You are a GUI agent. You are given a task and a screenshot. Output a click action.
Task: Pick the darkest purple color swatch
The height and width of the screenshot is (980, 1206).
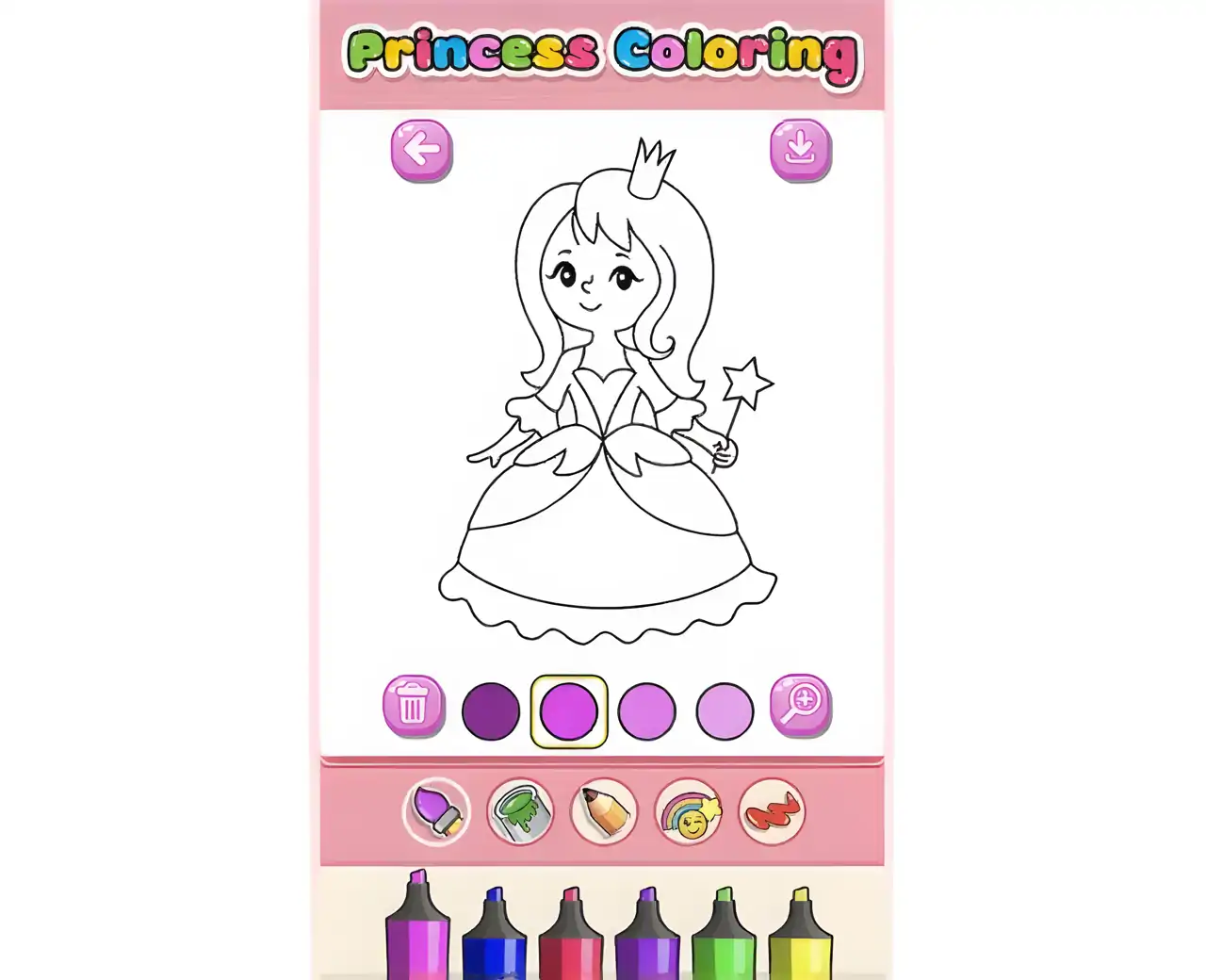click(x=491, y=710)
